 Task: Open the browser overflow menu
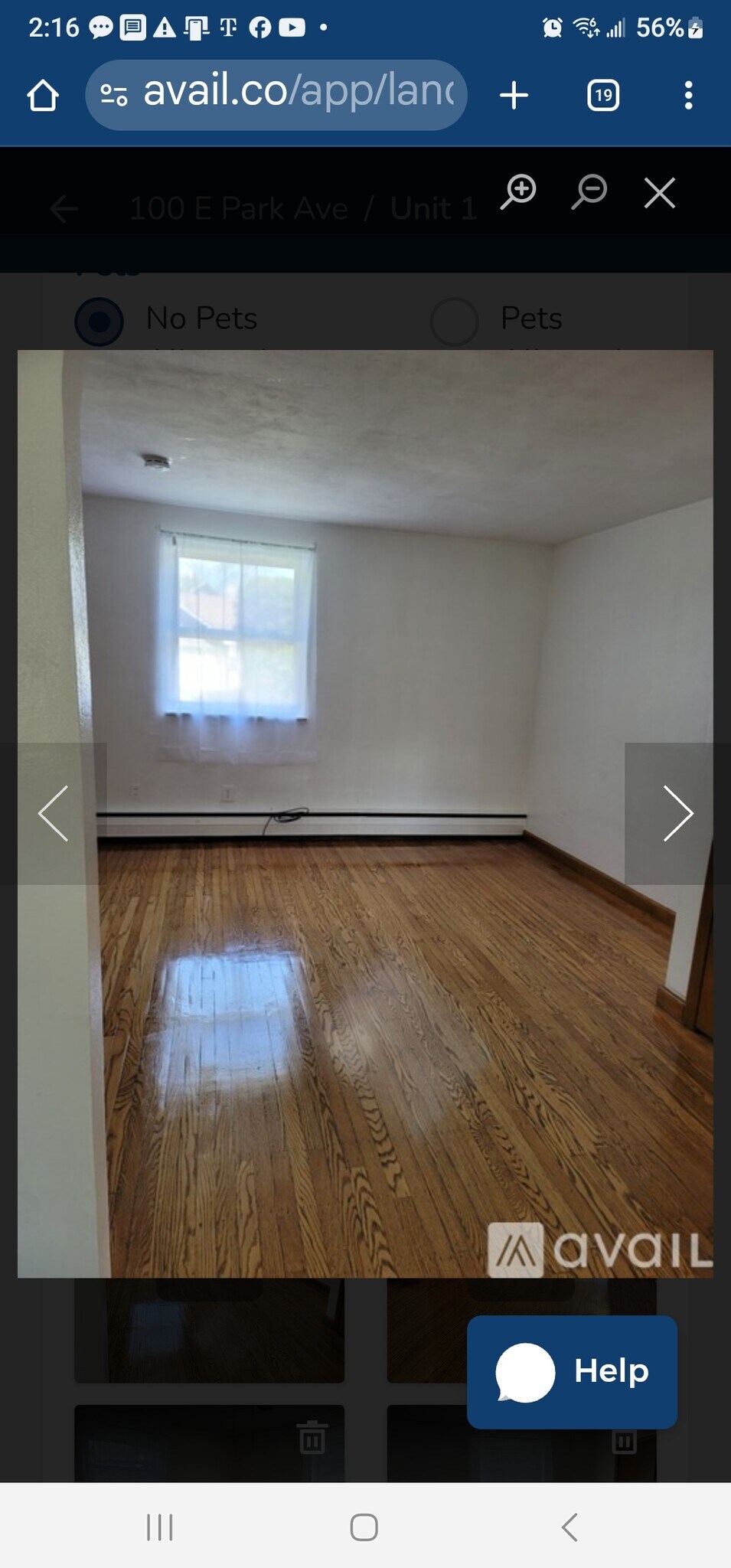click(688, 95)
